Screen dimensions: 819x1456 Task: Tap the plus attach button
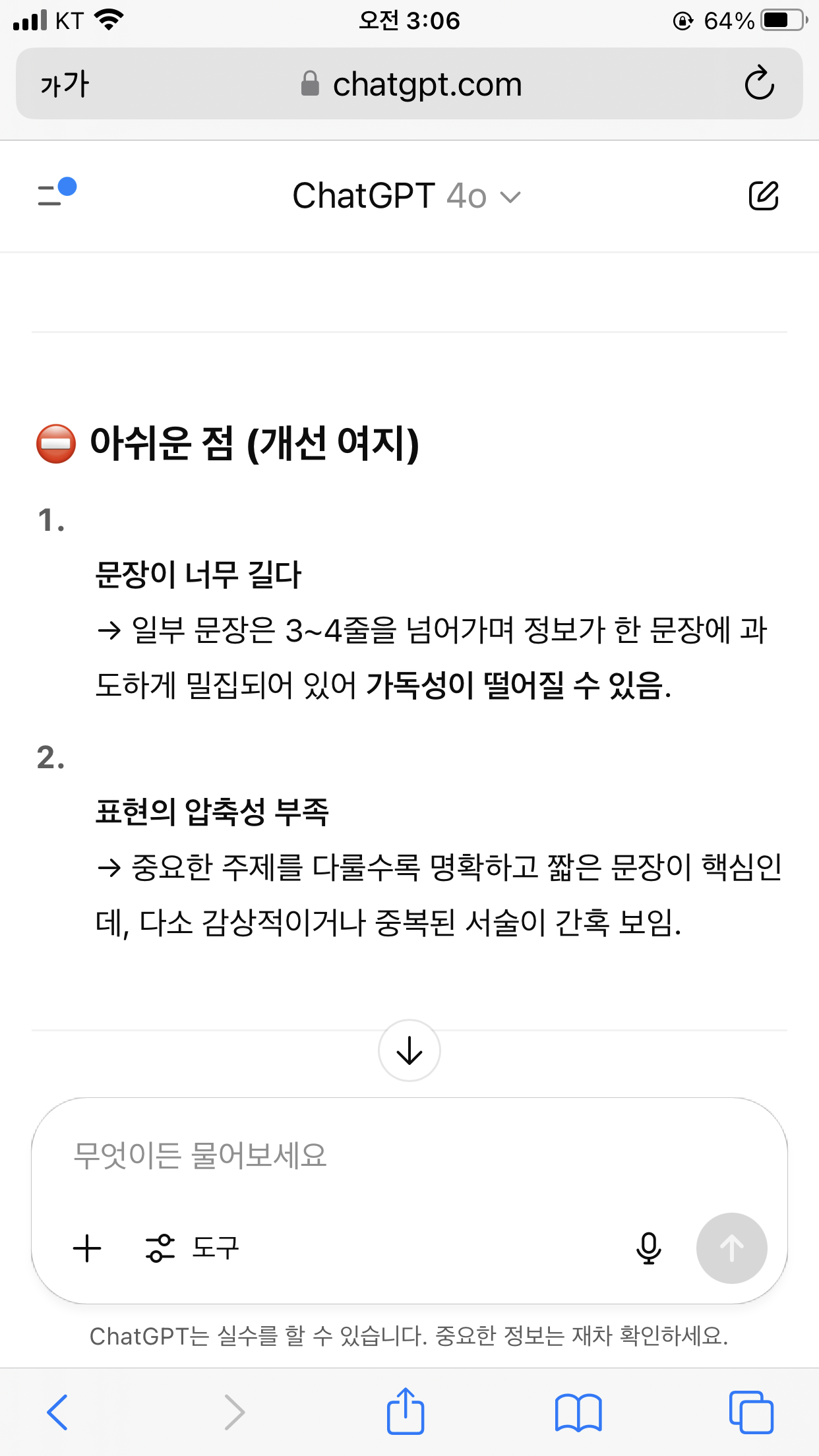87,1248
